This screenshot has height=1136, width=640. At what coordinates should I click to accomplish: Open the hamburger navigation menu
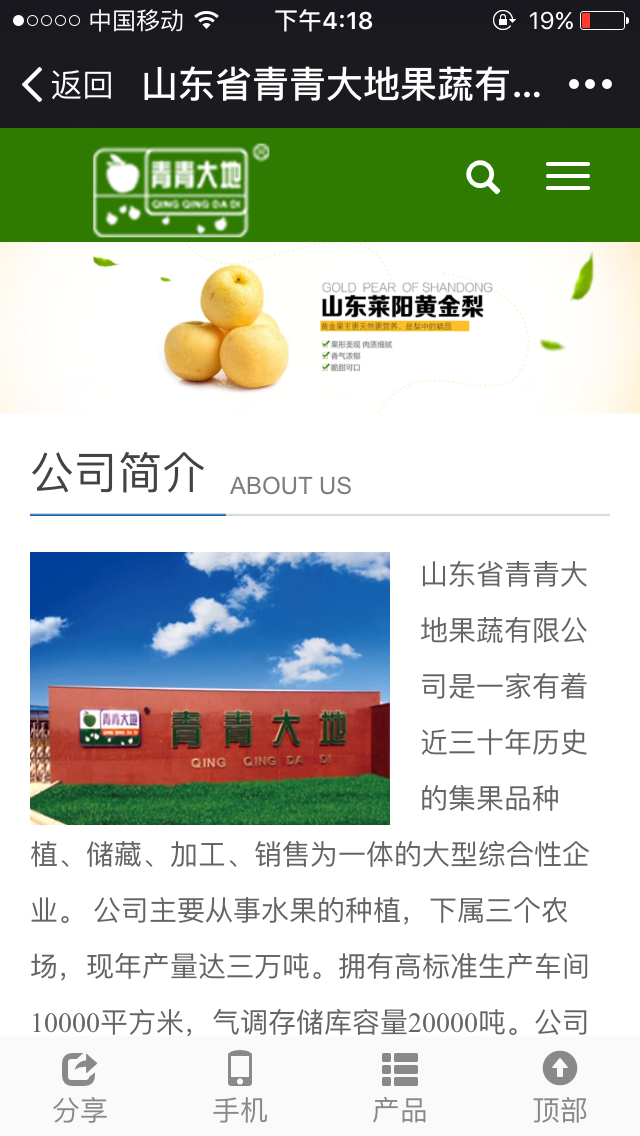click(567, 177)
